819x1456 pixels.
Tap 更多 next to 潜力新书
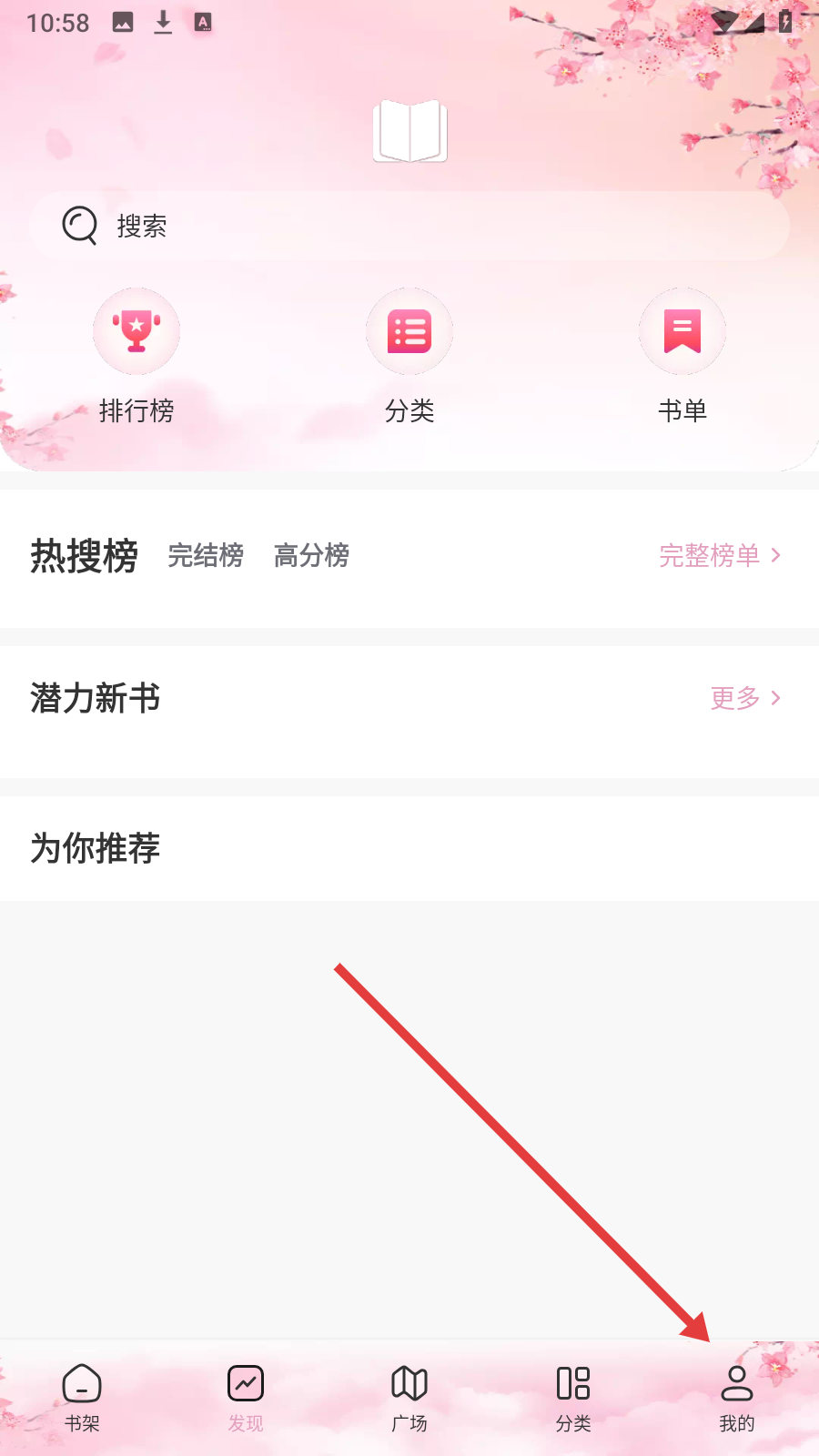point(744,698)
